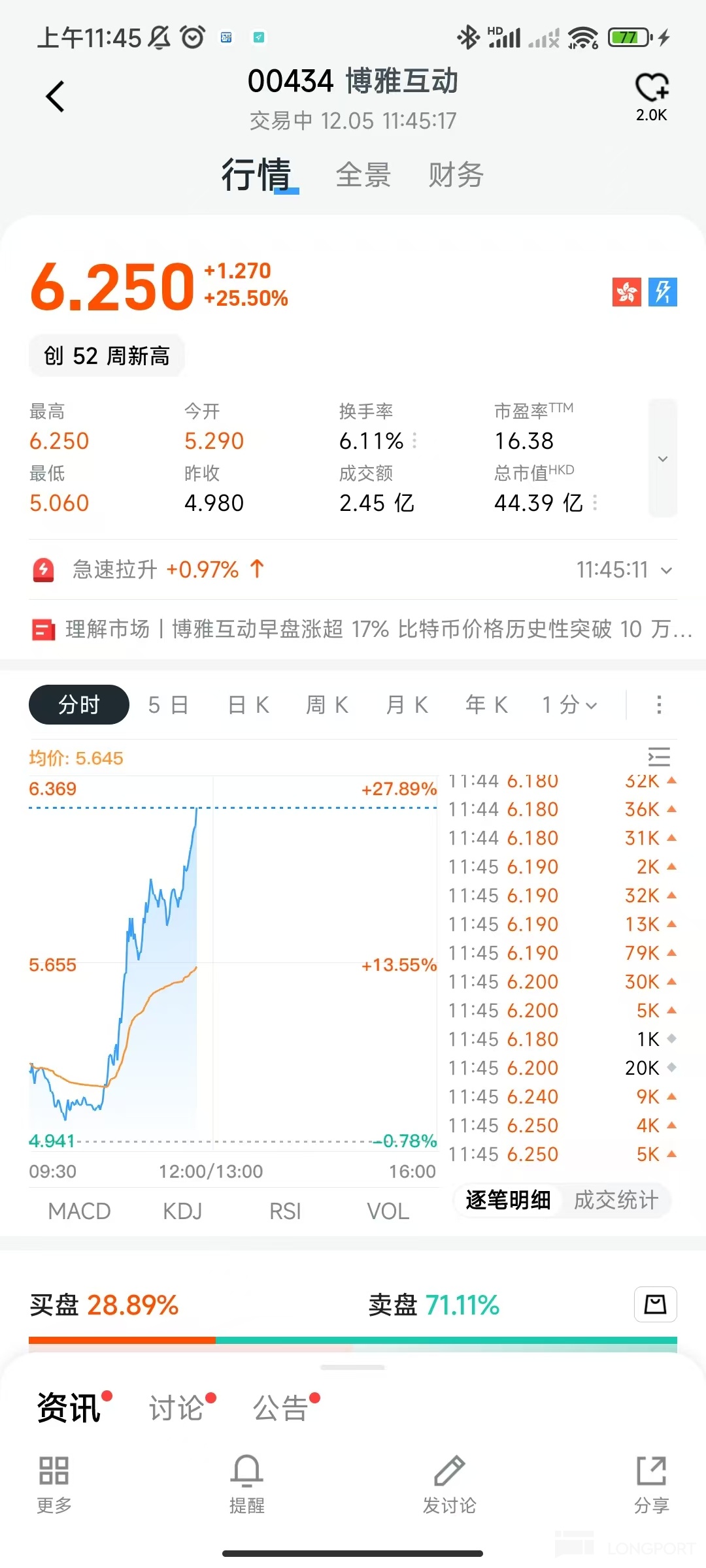706x1568 pixels.
Task: Switch chart to 日K
Action: pyautogui.click(x=248, y=705)
